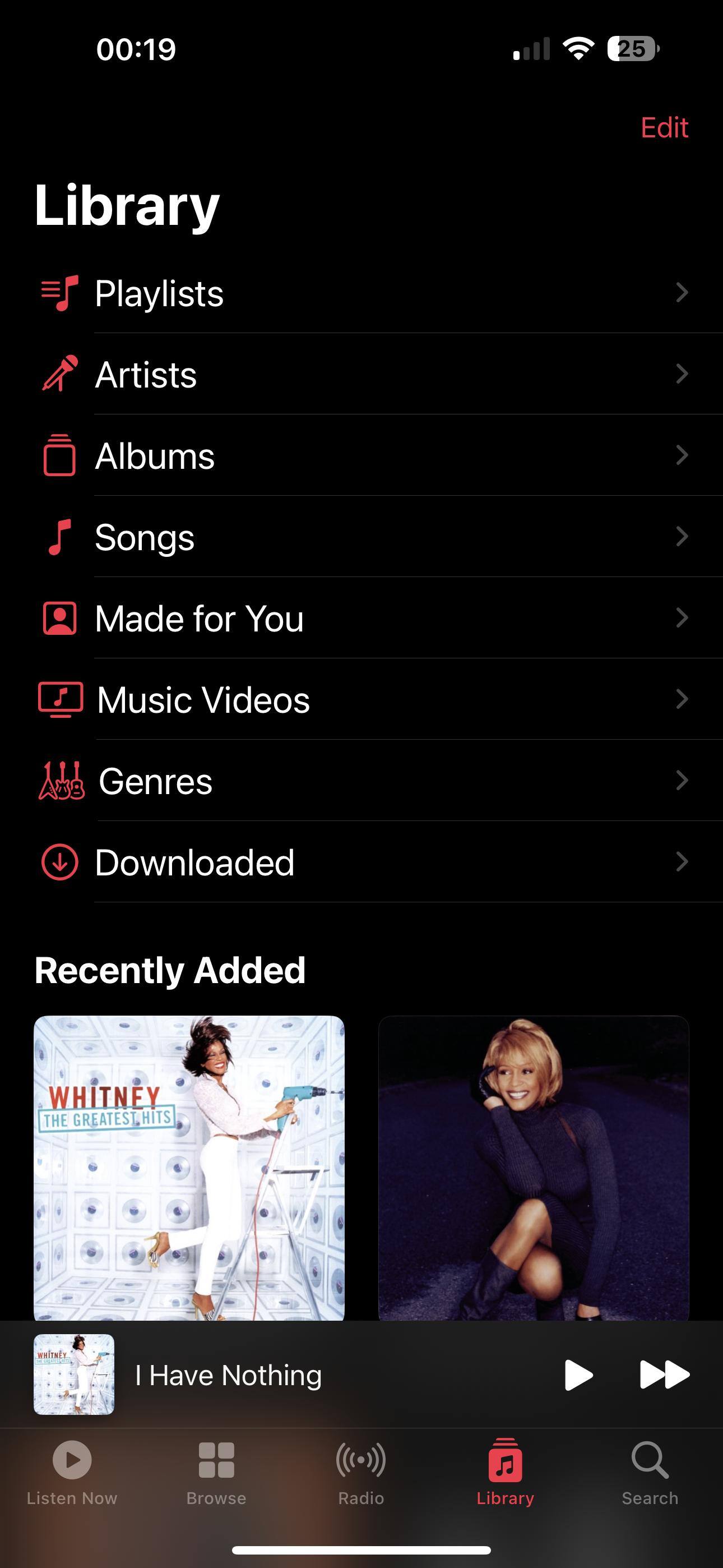
Task: Switch to the Listen Now tab
Action: [x=72, y=1472]
